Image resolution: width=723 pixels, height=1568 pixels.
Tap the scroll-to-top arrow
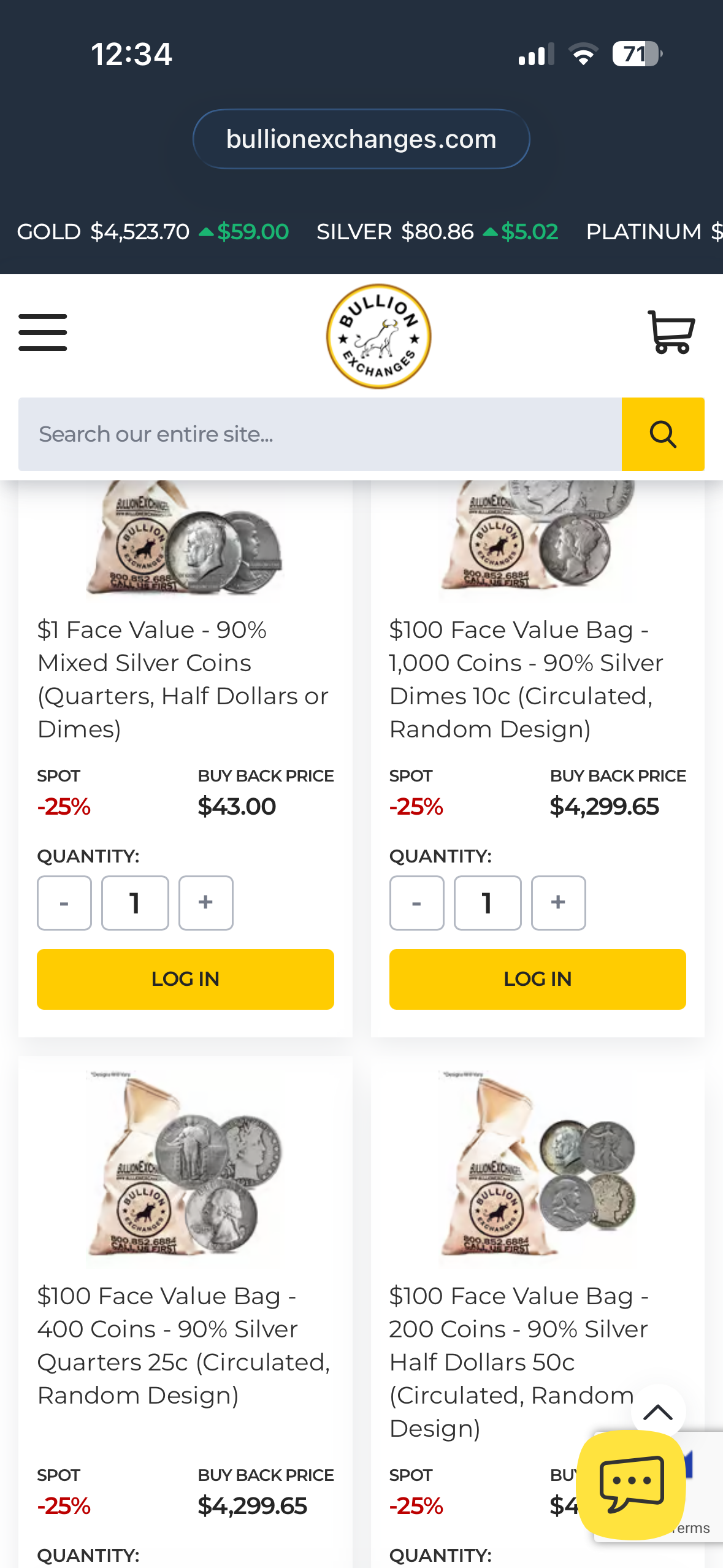tap(658, 1412)
